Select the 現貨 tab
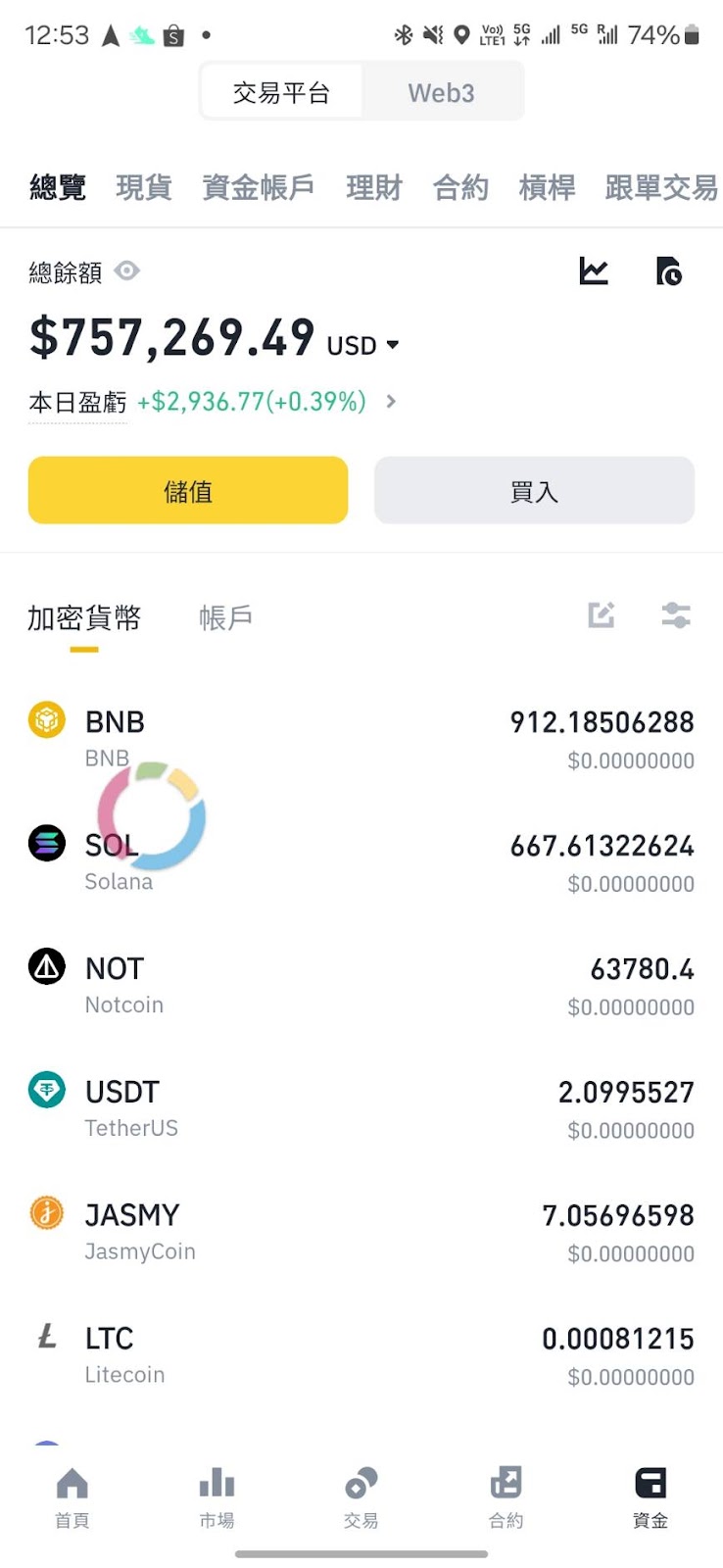The height and width of the screenshot is (1568, 723). tap(144, 187)
